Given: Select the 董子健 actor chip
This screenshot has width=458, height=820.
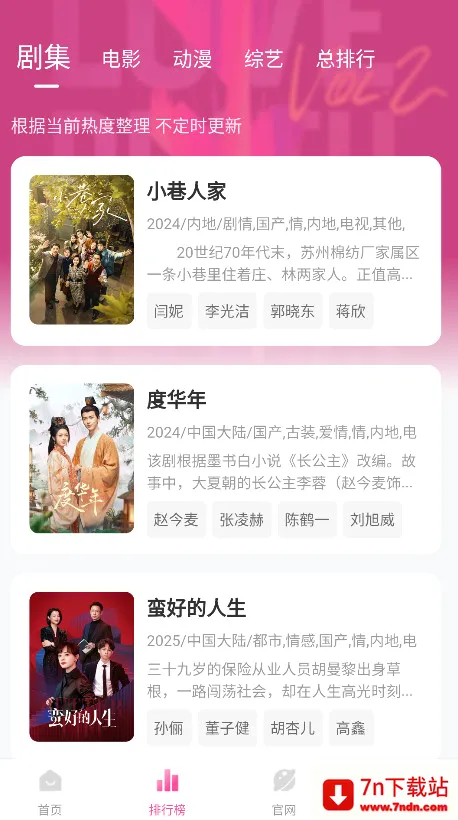Looking at the screenshot, I should pos(227,727).
